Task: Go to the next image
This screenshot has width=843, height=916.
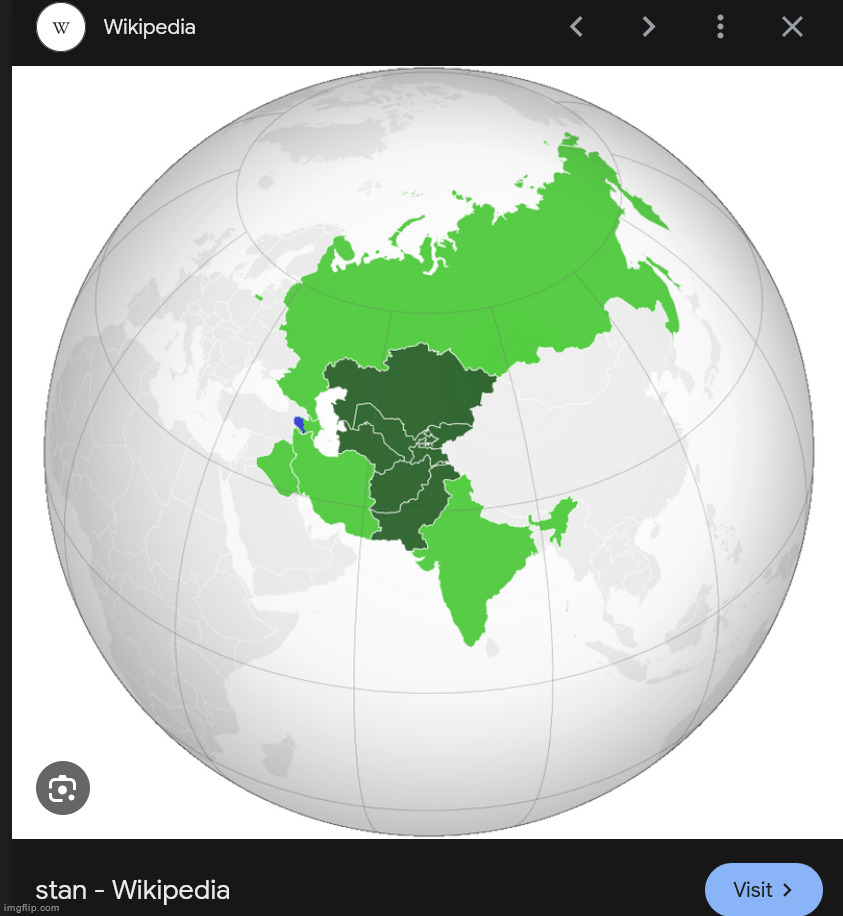Action: click(649, 27)
